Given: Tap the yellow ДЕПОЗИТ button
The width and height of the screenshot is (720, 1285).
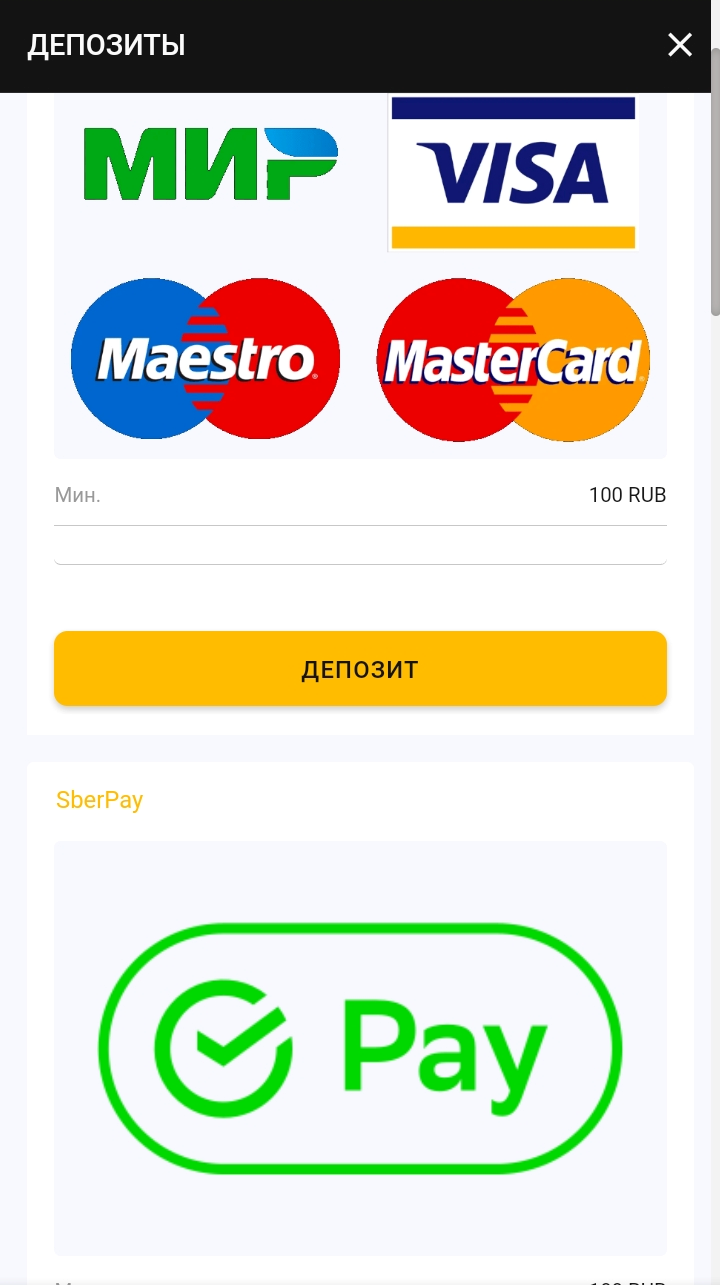Looking at the screenshot, I should pyautogui.click(x=360, y=669).
